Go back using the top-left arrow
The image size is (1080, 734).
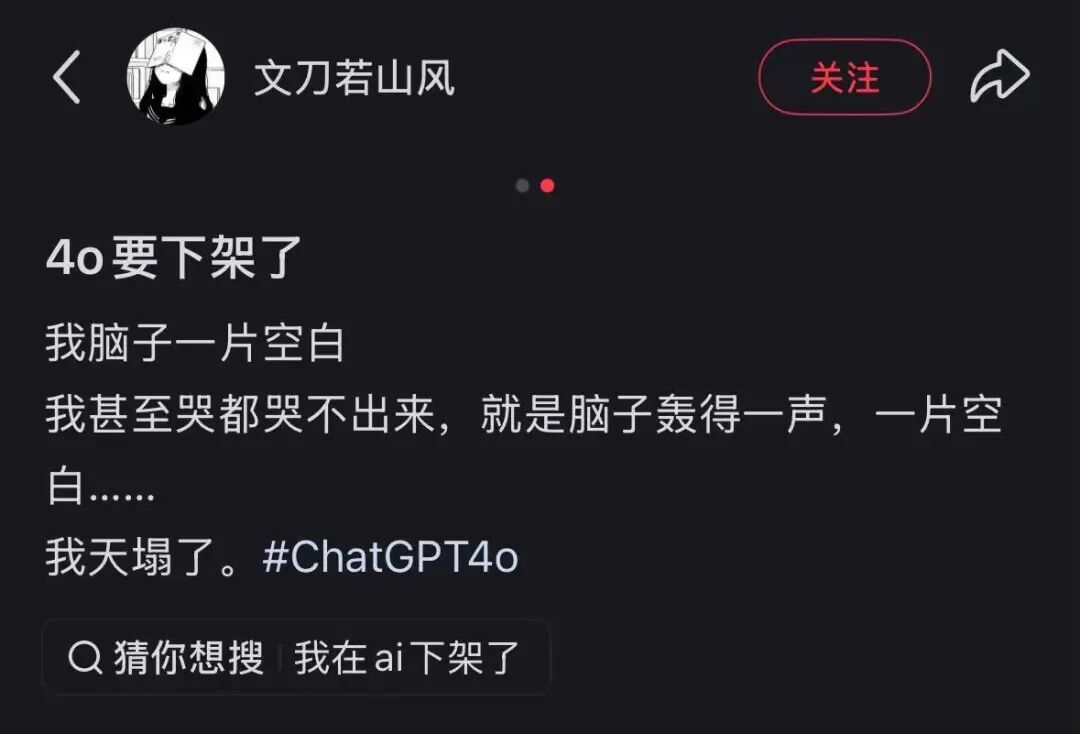pyautogui.click(x=66, y=78)
